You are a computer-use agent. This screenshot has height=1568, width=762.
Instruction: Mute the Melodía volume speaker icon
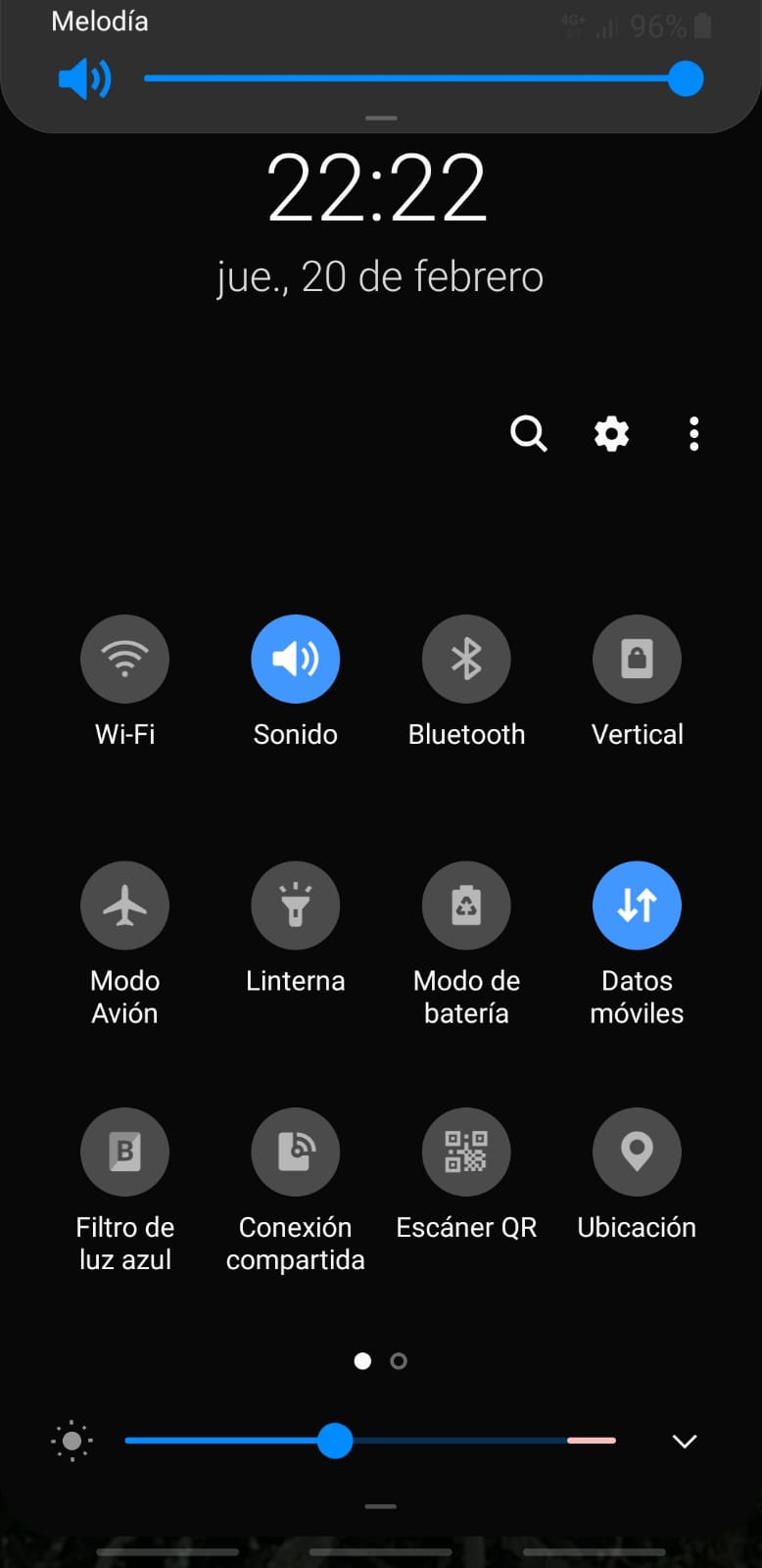tap(84, 78)
